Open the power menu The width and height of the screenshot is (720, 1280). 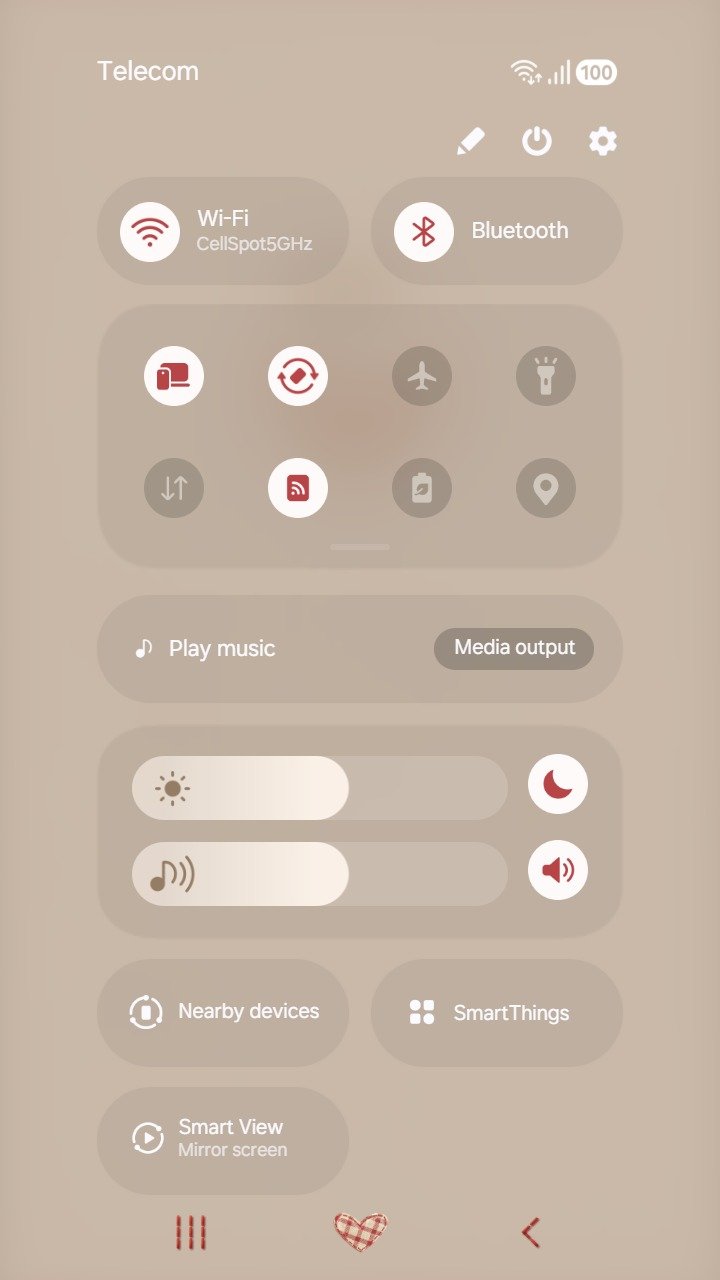[537, 142]
